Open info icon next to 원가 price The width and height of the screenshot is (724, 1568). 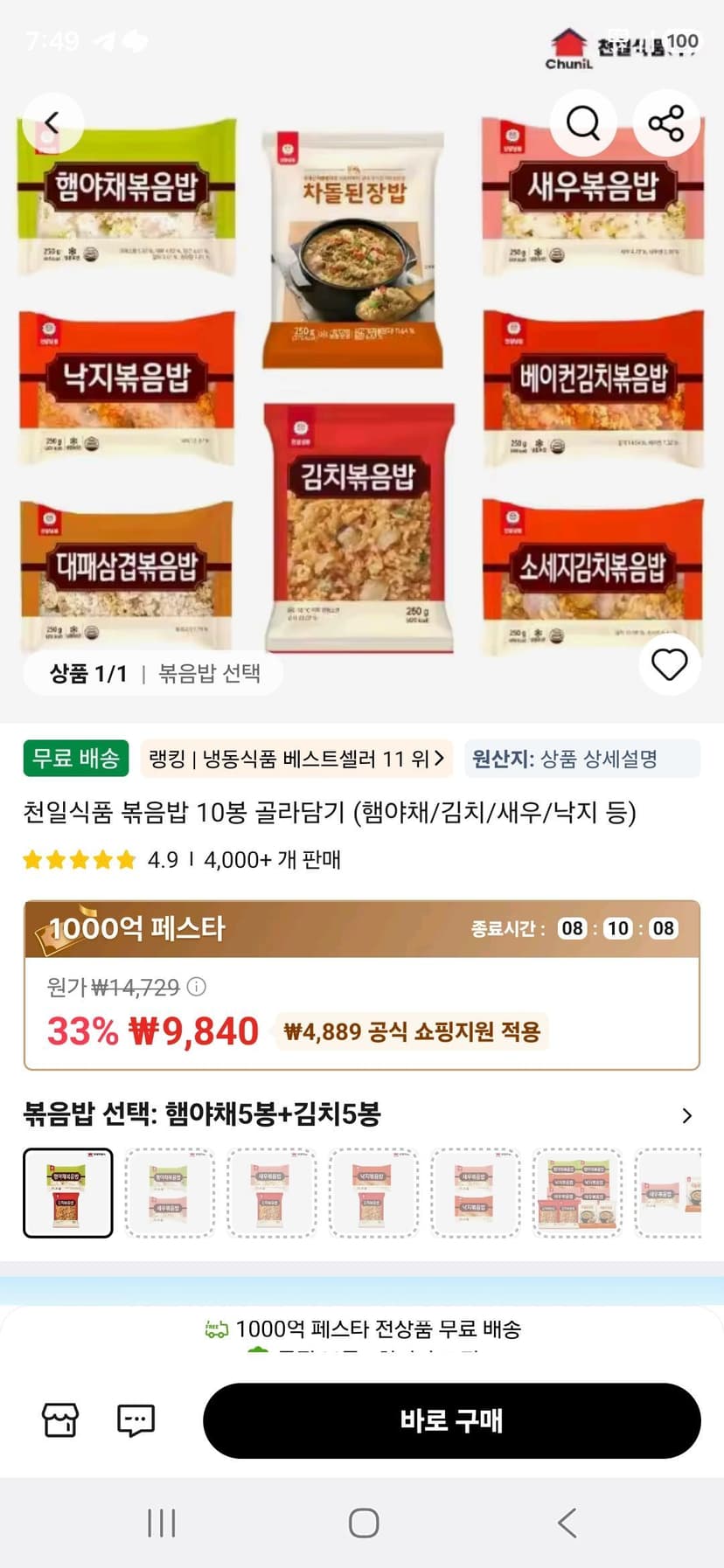tap(198, 987)
